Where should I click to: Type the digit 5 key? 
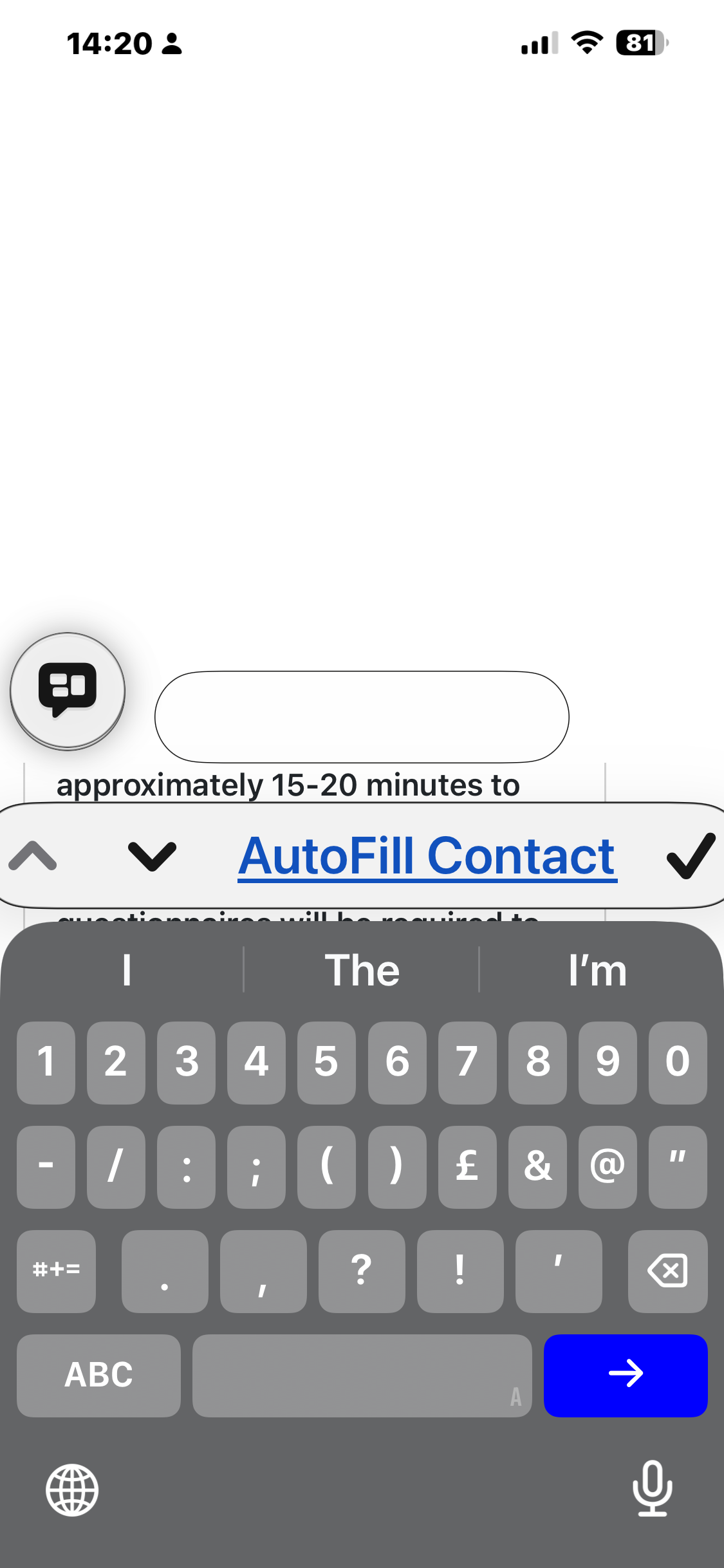pyautogui.click(x=326, y=1063)
